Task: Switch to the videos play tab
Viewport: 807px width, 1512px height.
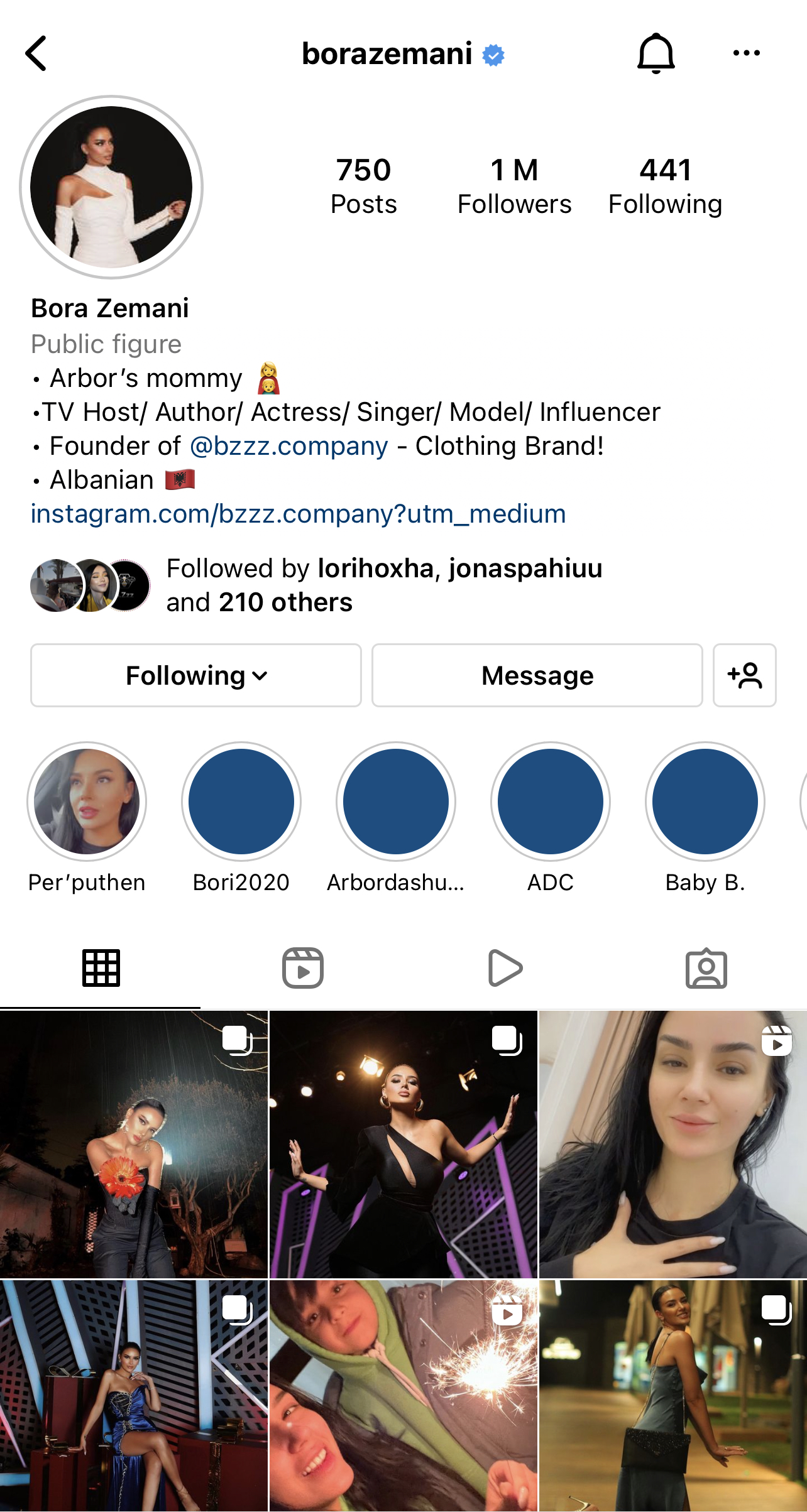Action: 505,968
